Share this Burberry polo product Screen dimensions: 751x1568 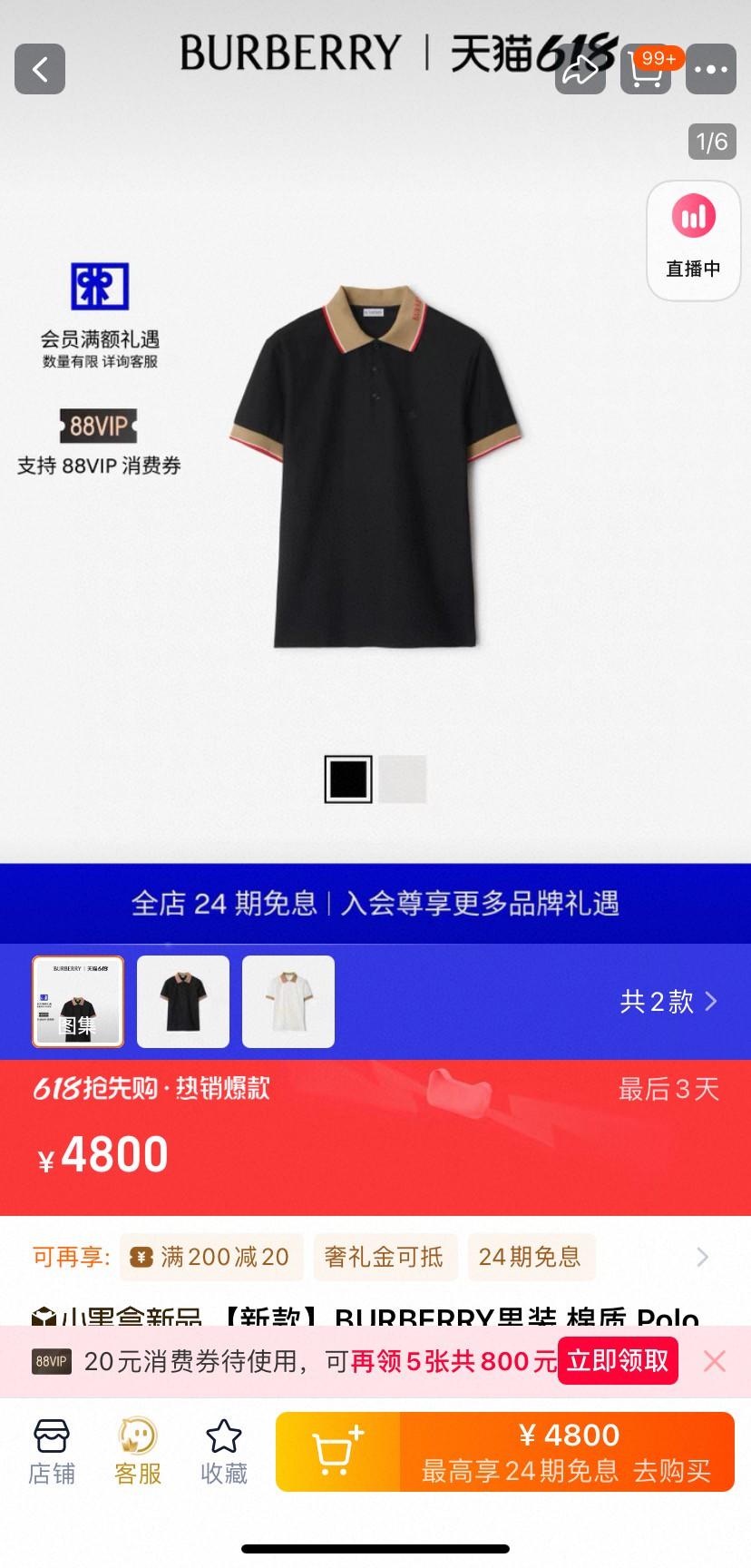click(x=580, y=69)
